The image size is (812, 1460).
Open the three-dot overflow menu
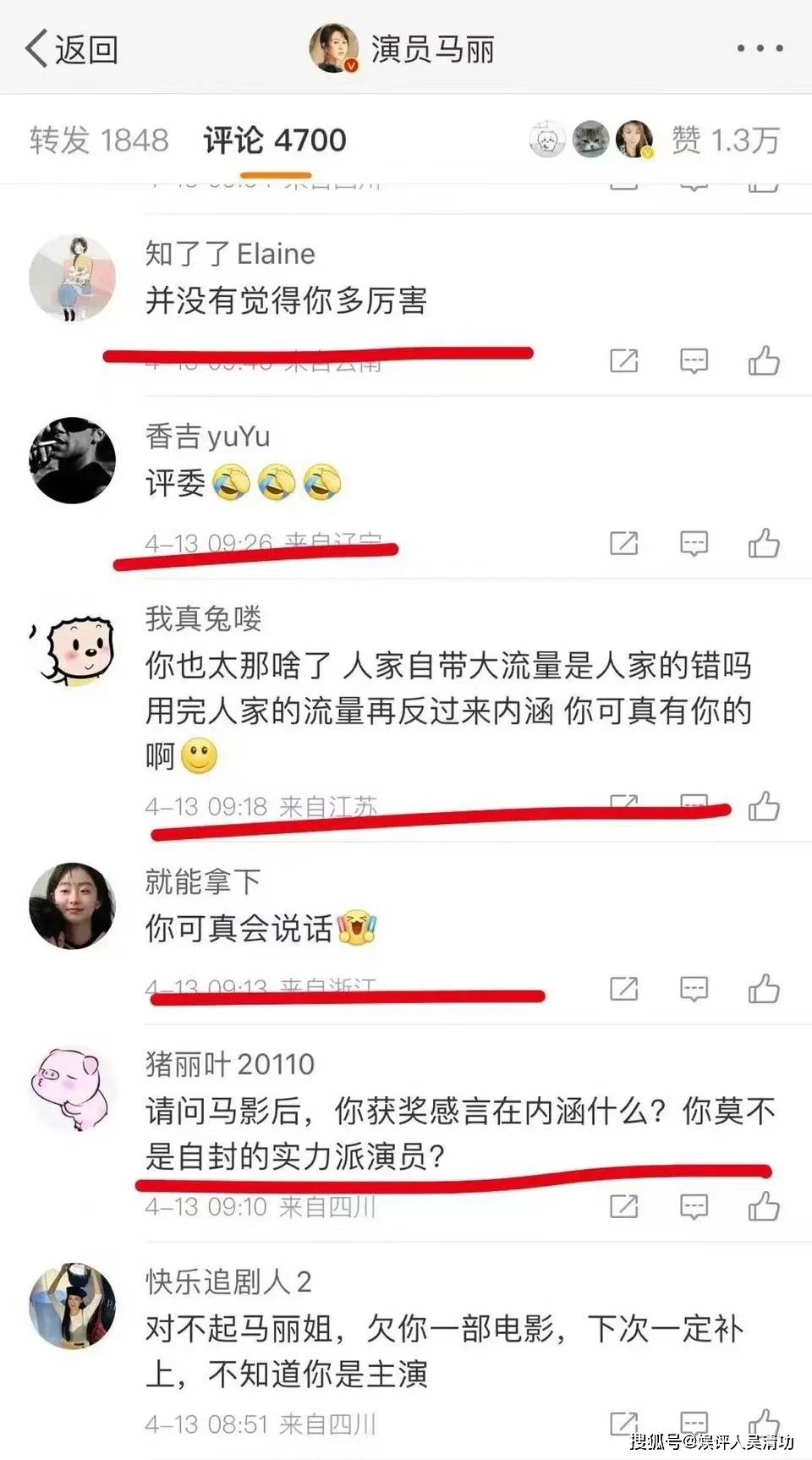(759, 49)
